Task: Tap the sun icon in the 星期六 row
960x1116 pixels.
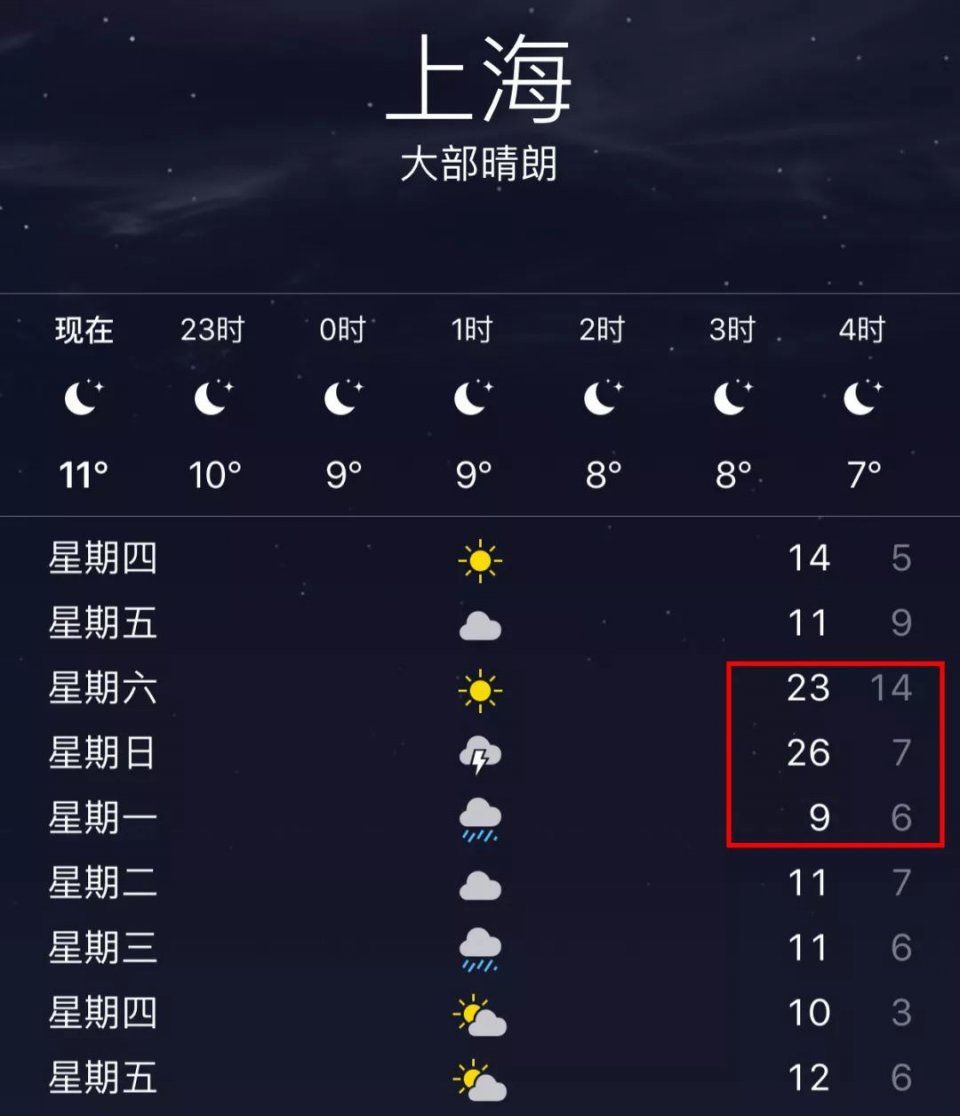Action: coord(480,689)
